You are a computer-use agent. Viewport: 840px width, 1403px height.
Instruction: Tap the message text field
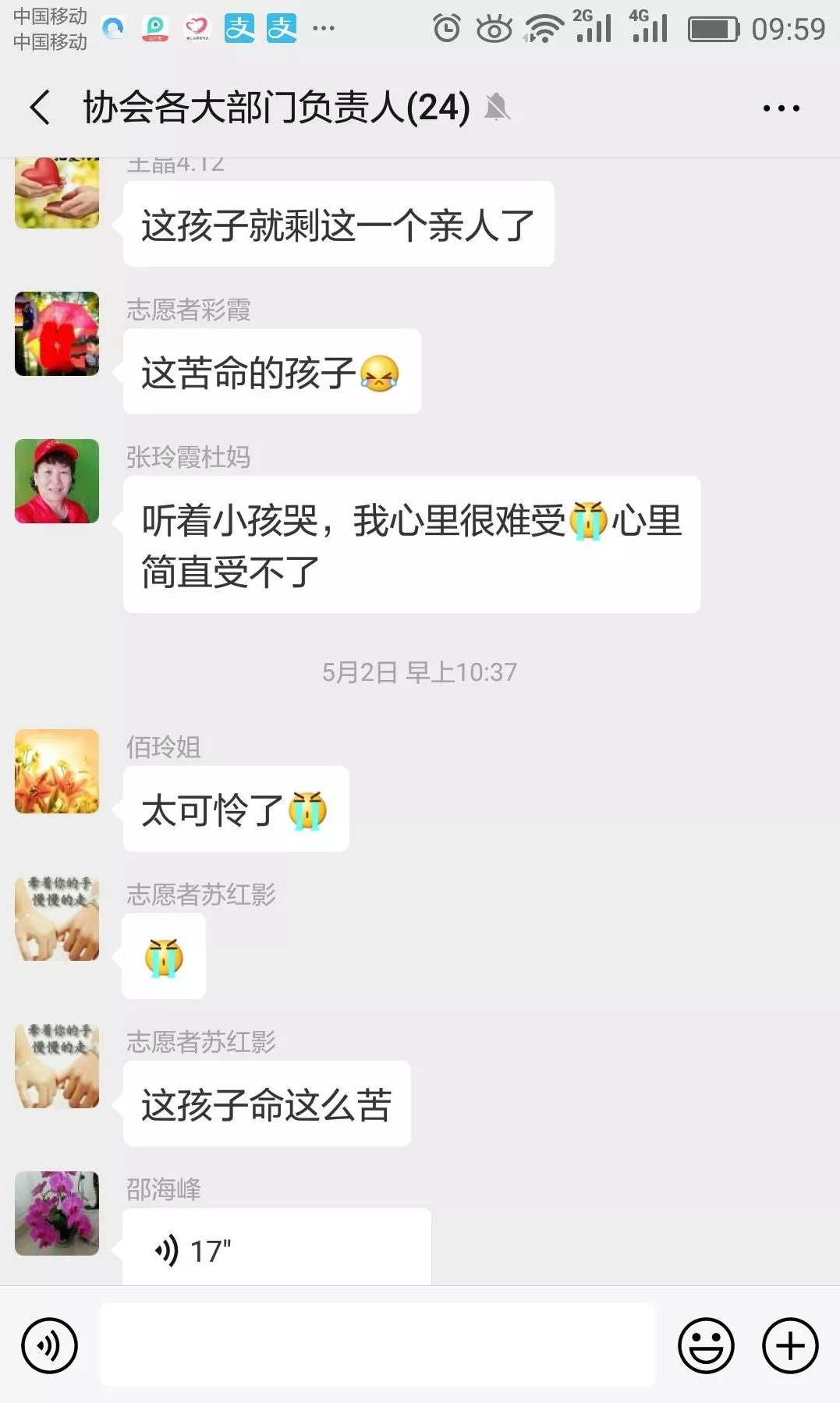377,1345
